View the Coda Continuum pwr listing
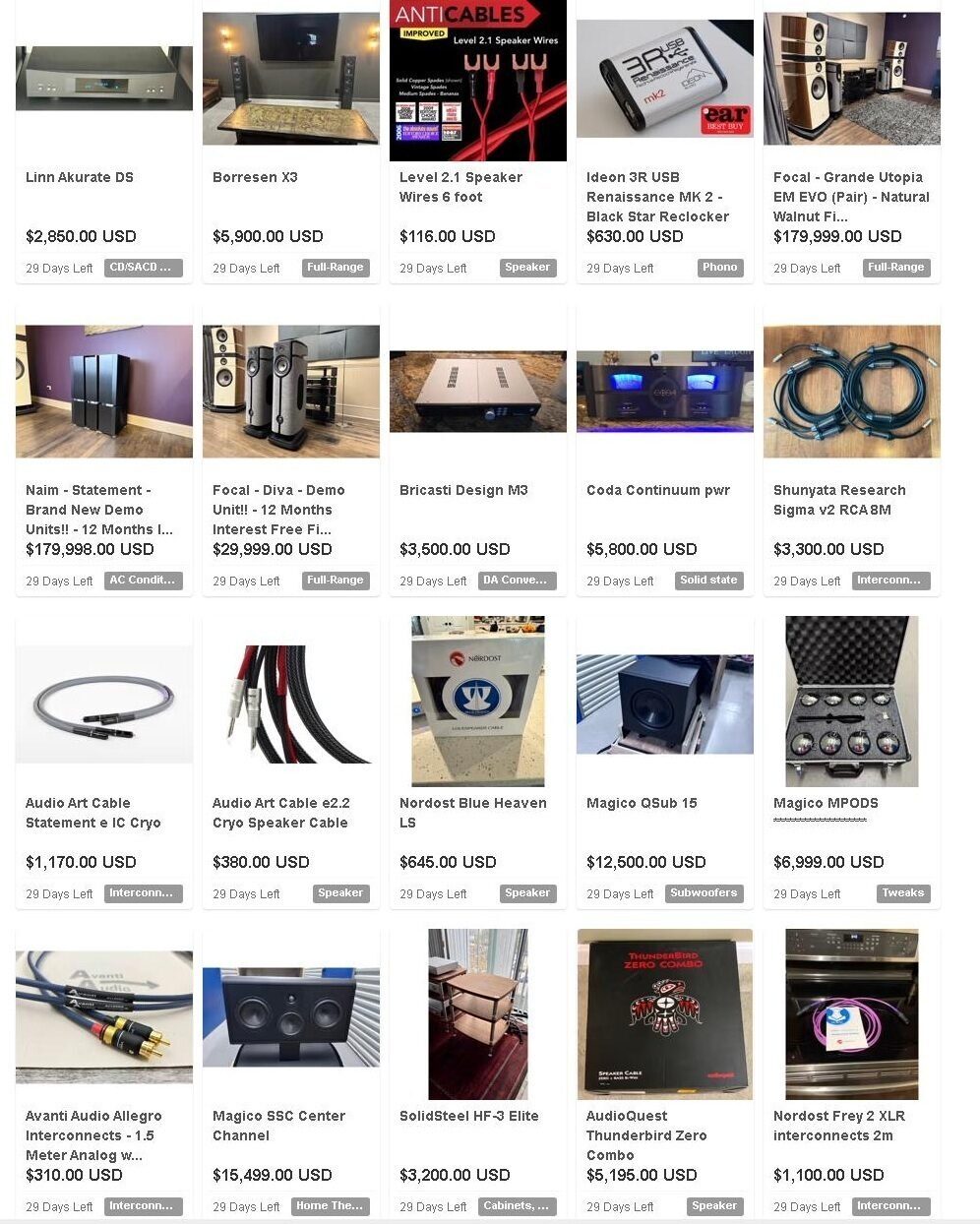Screen dimensions: 980x1224 coord(658,490)
